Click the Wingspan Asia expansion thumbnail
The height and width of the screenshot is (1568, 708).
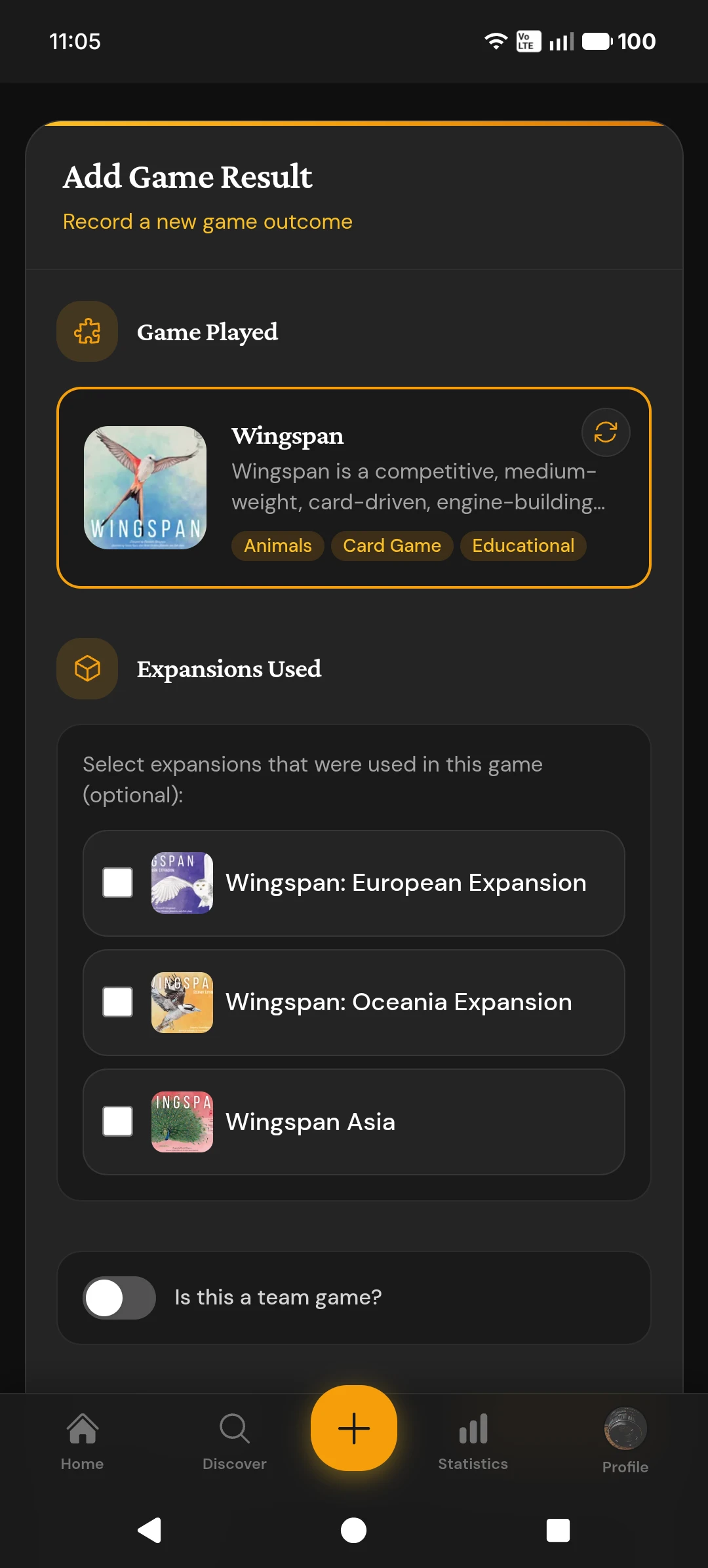click(182, 1122)
